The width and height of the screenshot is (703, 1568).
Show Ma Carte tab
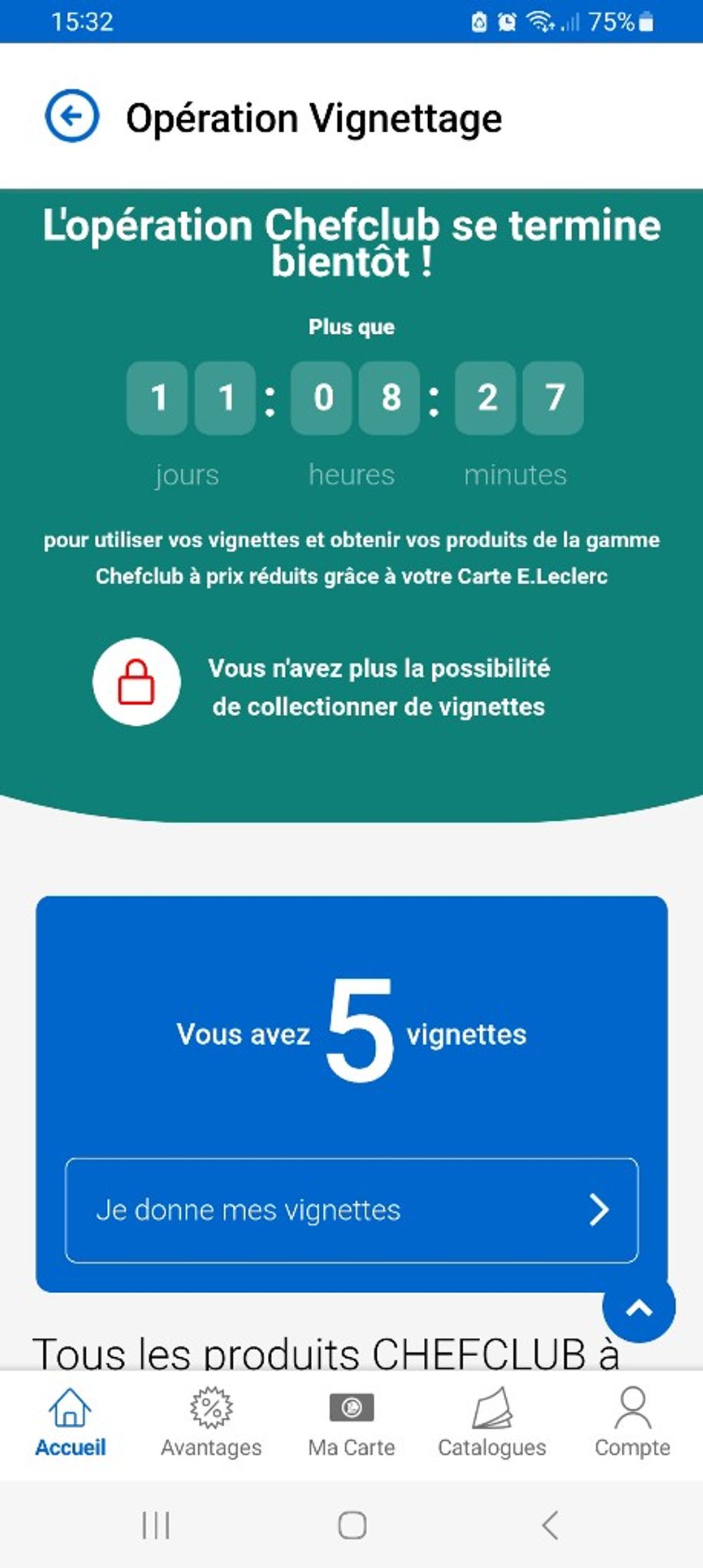[351, 1423]
